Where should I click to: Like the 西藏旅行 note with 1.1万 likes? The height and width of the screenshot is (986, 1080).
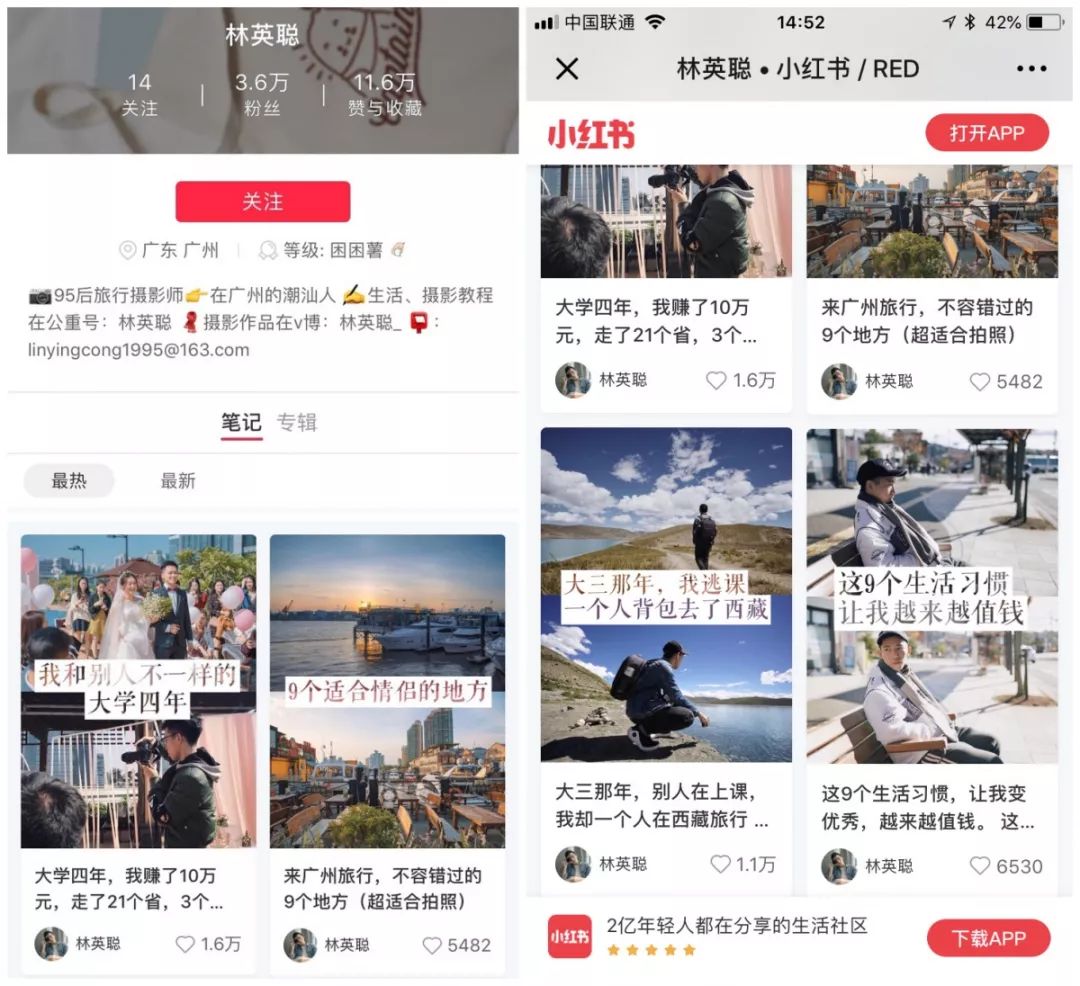(x=720, y=865)
